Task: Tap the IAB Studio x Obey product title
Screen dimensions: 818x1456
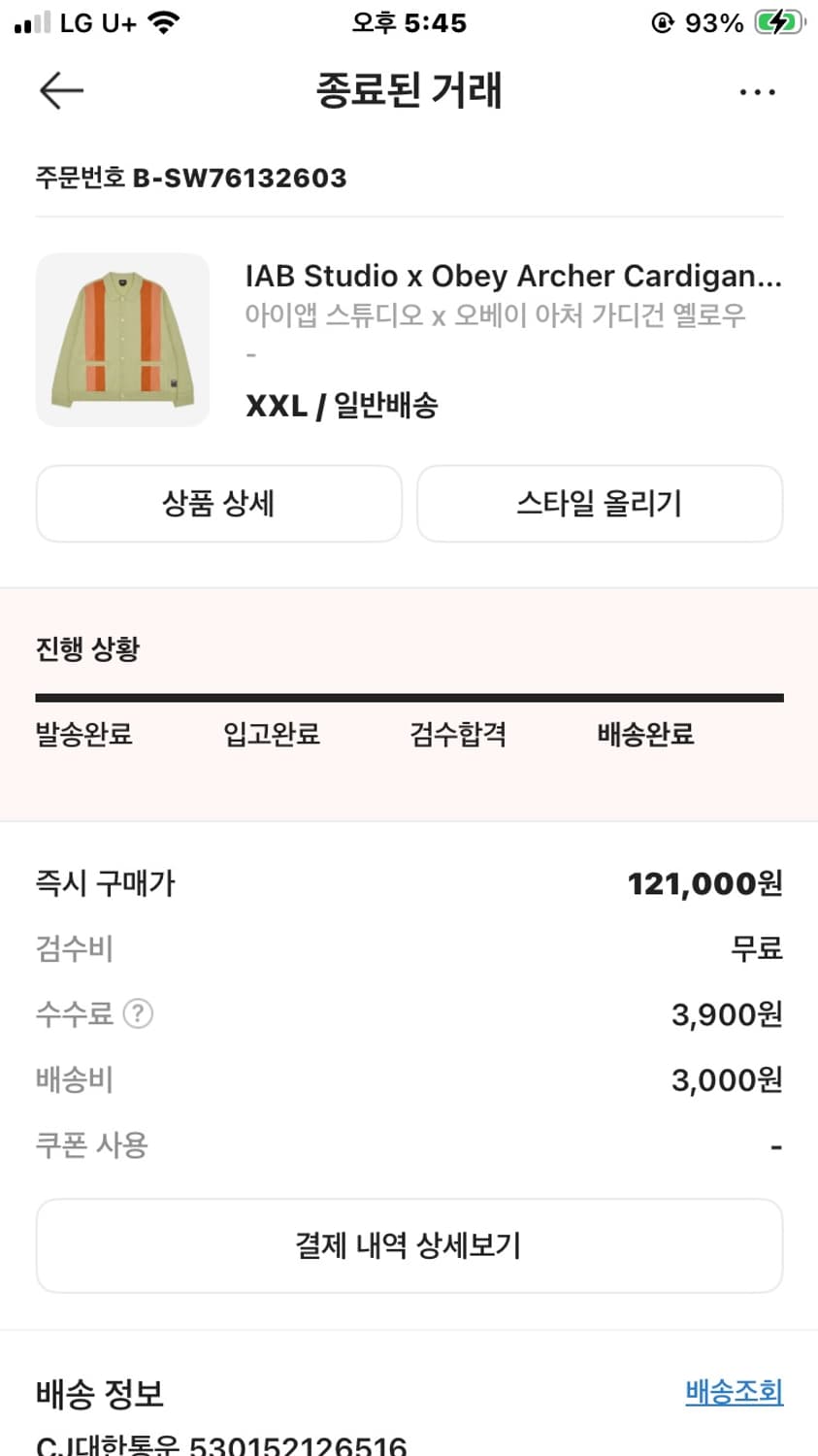Action: tap(514, 276)
